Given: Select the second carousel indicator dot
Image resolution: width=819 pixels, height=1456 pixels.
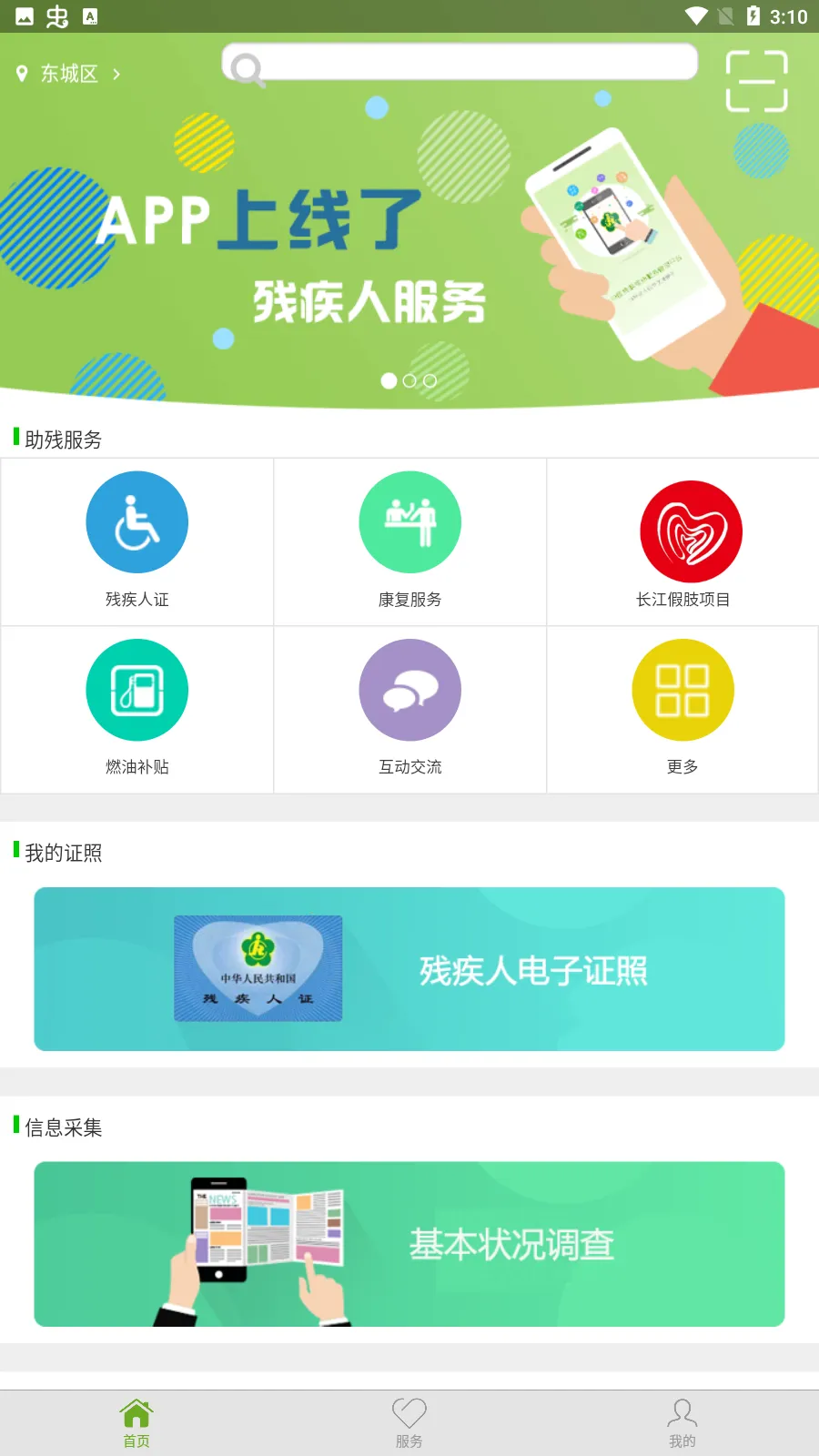Looking at the screenshot, I should tap(409, 381).
